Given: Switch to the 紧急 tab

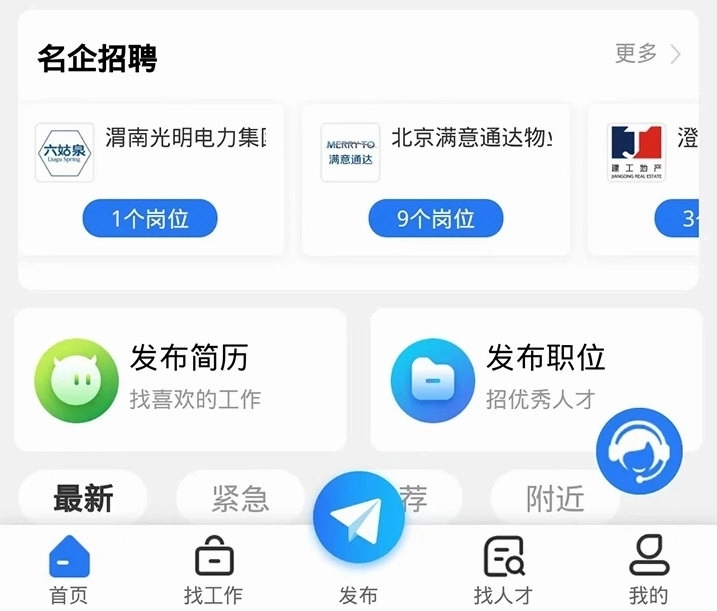Looking at the screenshot, I should pyautogui.click(x=240, y=497).
